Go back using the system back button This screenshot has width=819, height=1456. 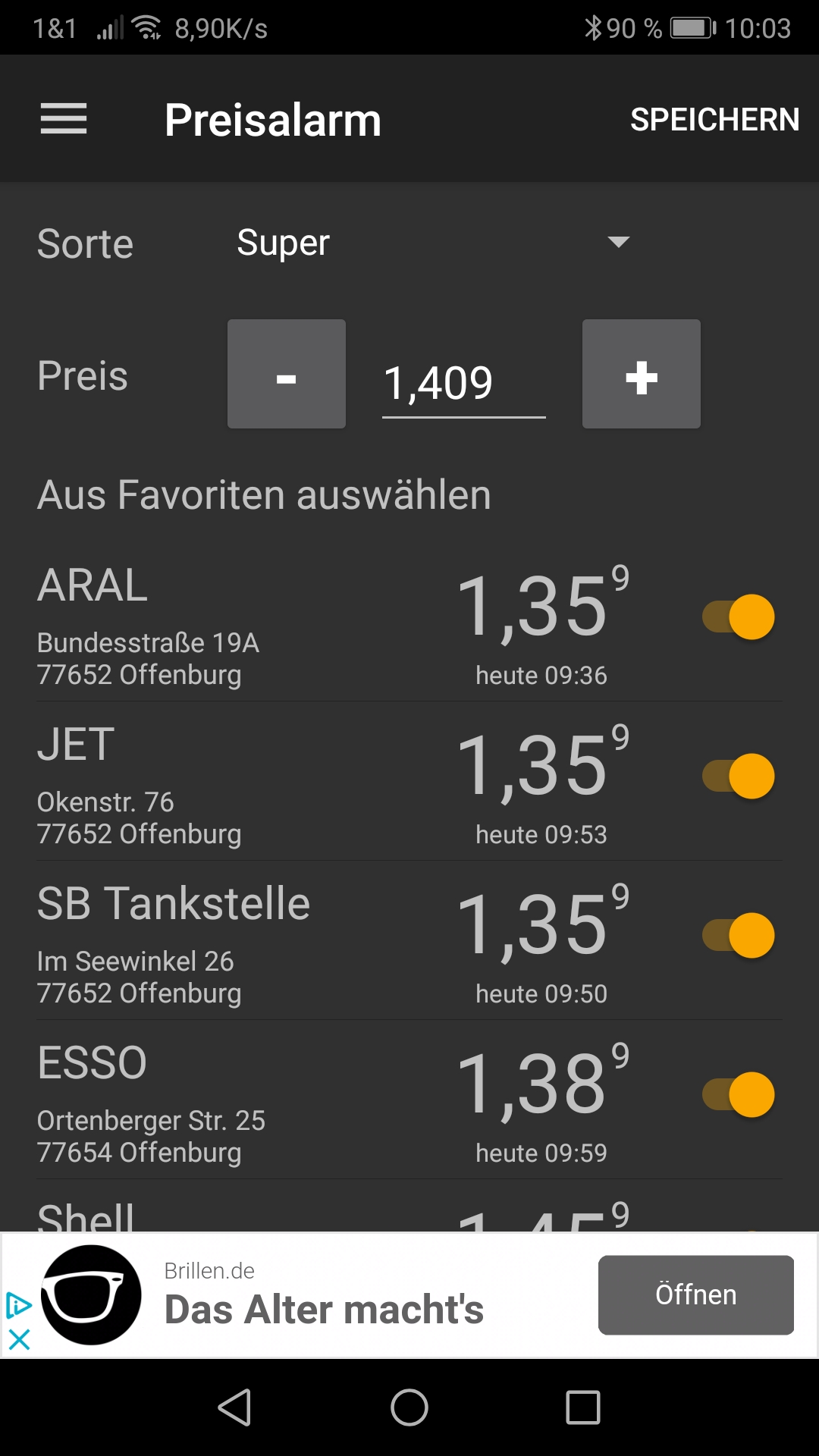point(234,1407)
